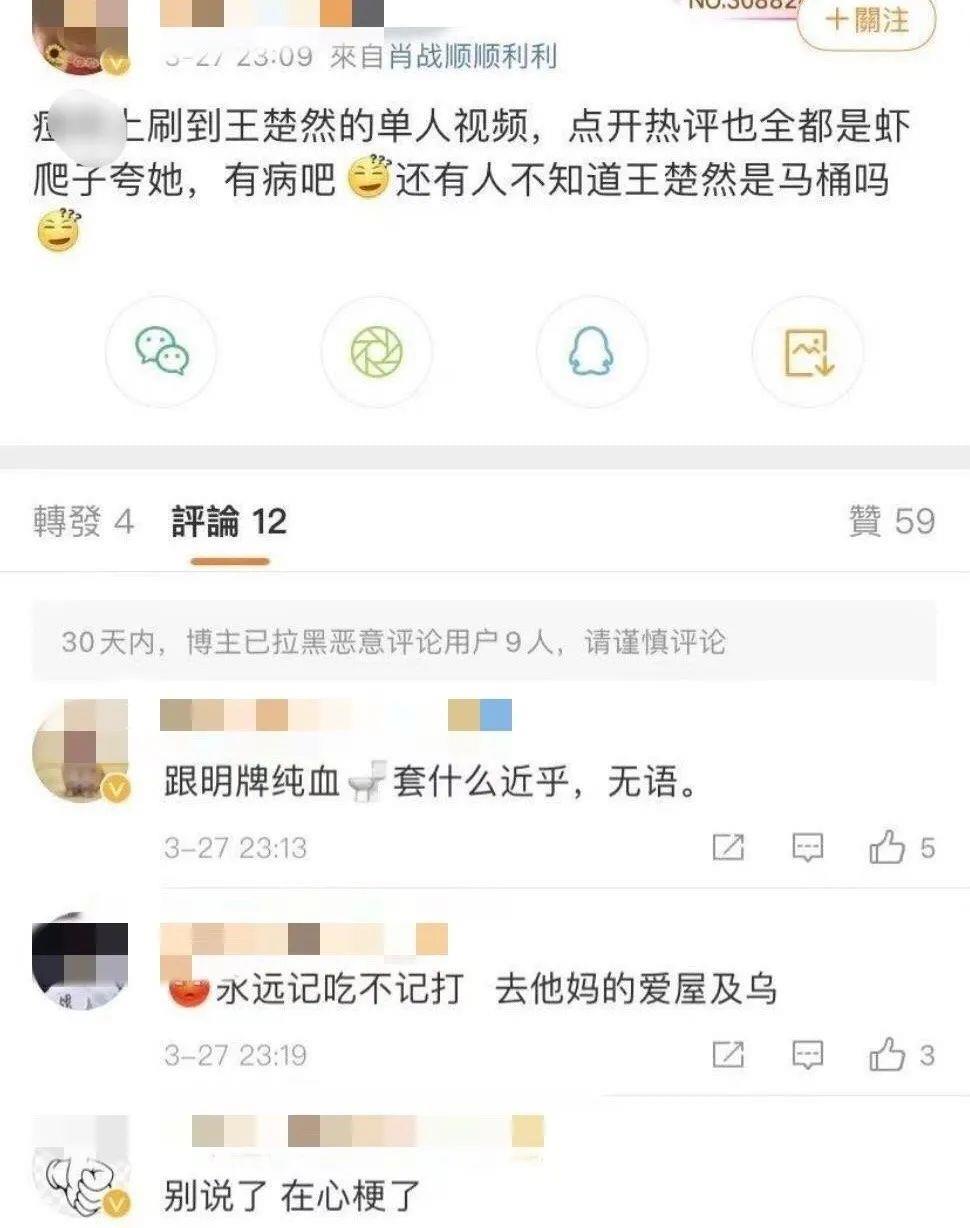The height and width of the screenshot is (1228, 970).
Task: Share this post to QQ
Action: [x=592, y=351]
